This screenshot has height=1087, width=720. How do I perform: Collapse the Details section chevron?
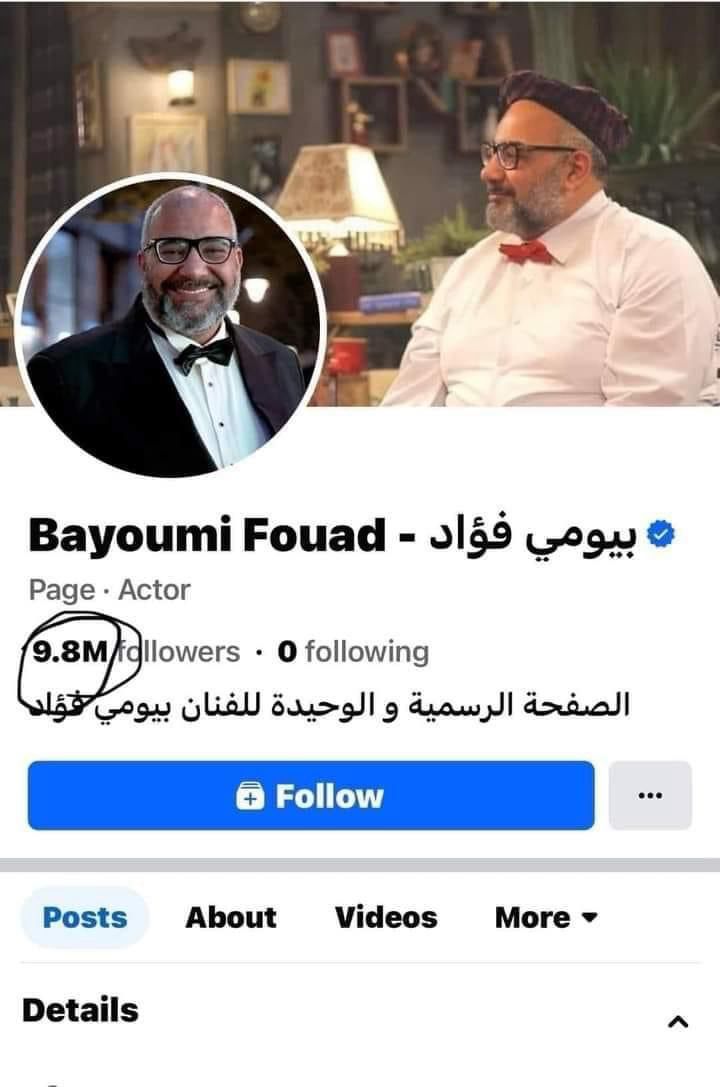tap(678, 1022)
